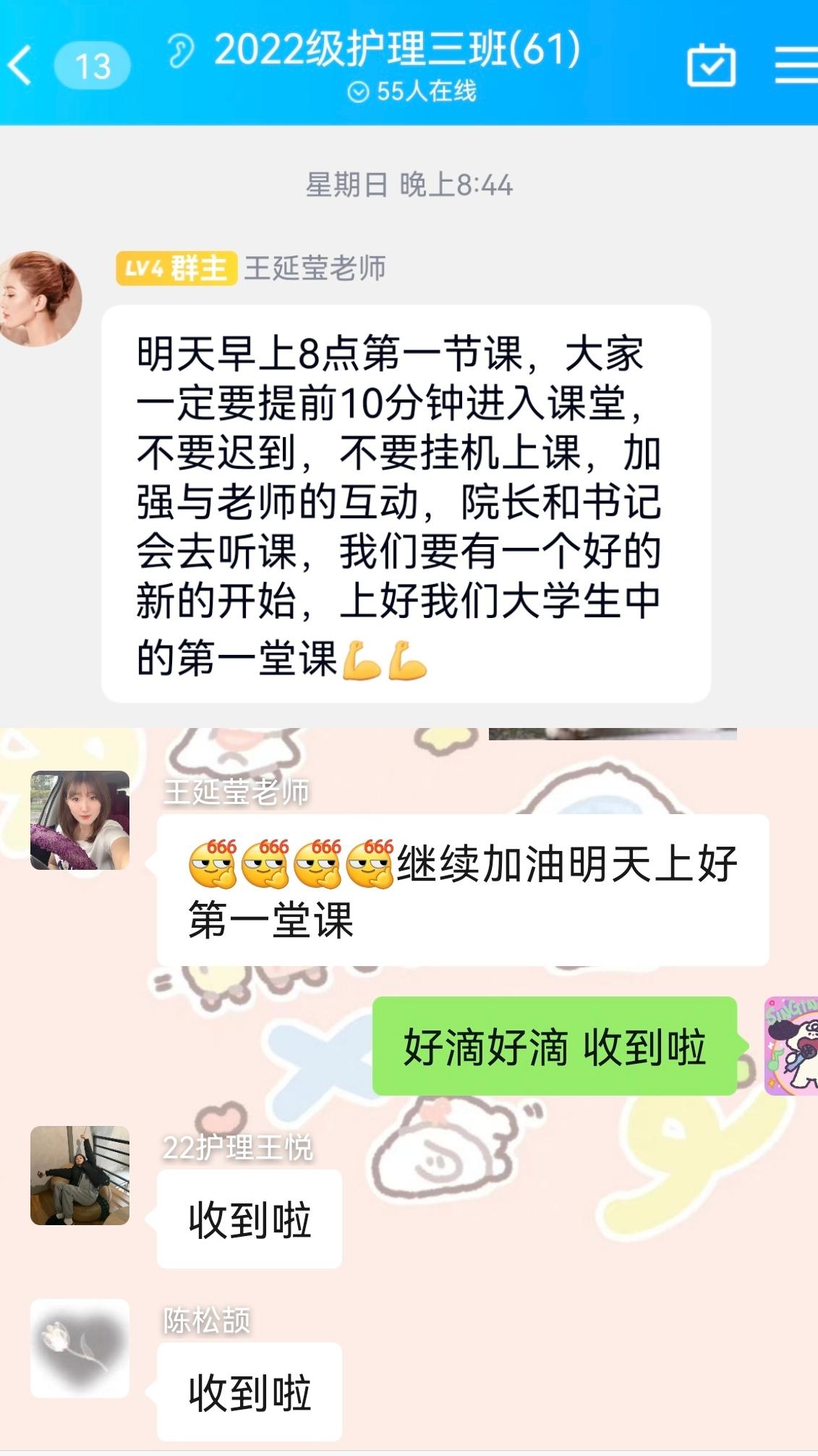
Task: Open avatar beside the 继续加油 message
Action: [80, 820]
